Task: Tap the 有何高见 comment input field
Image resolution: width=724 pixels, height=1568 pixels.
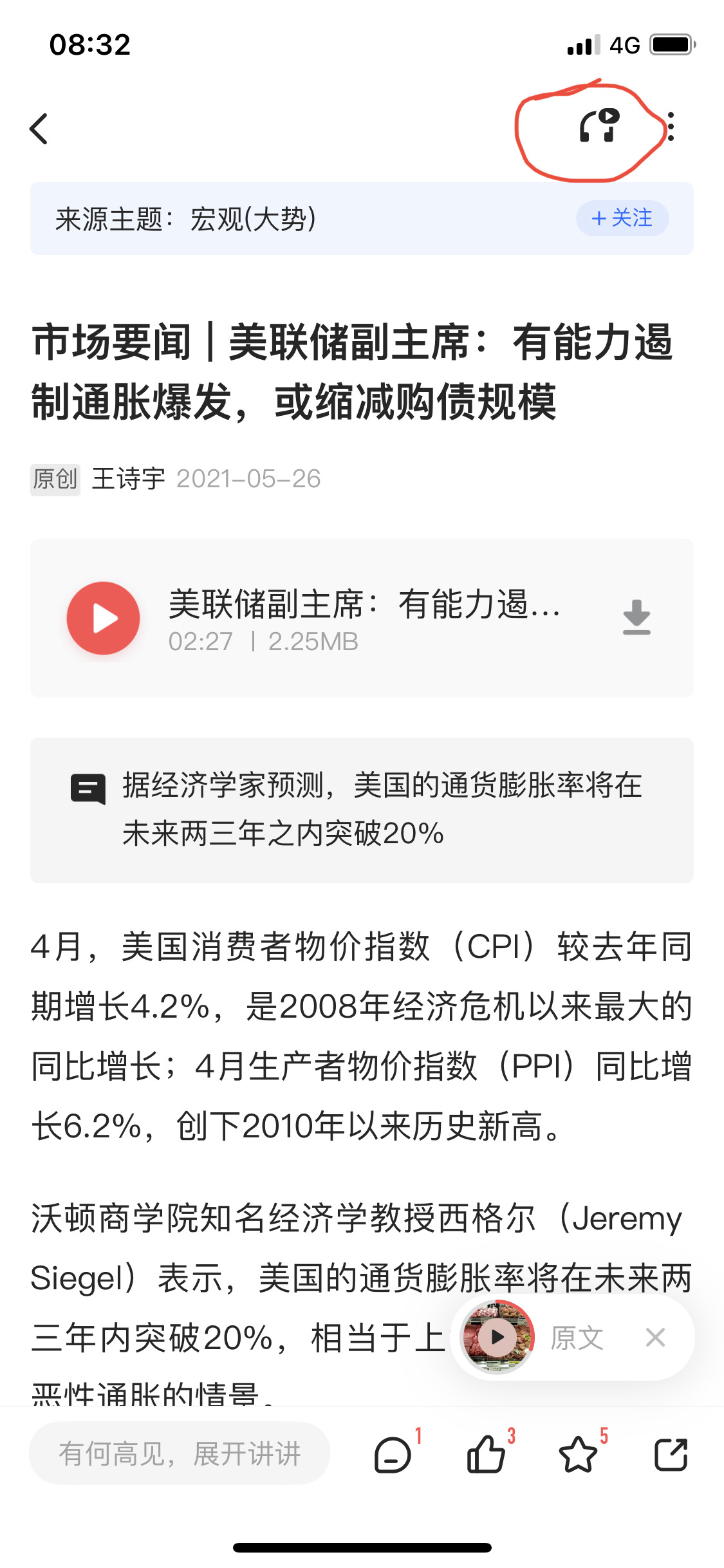Action: coord(180,1453)
